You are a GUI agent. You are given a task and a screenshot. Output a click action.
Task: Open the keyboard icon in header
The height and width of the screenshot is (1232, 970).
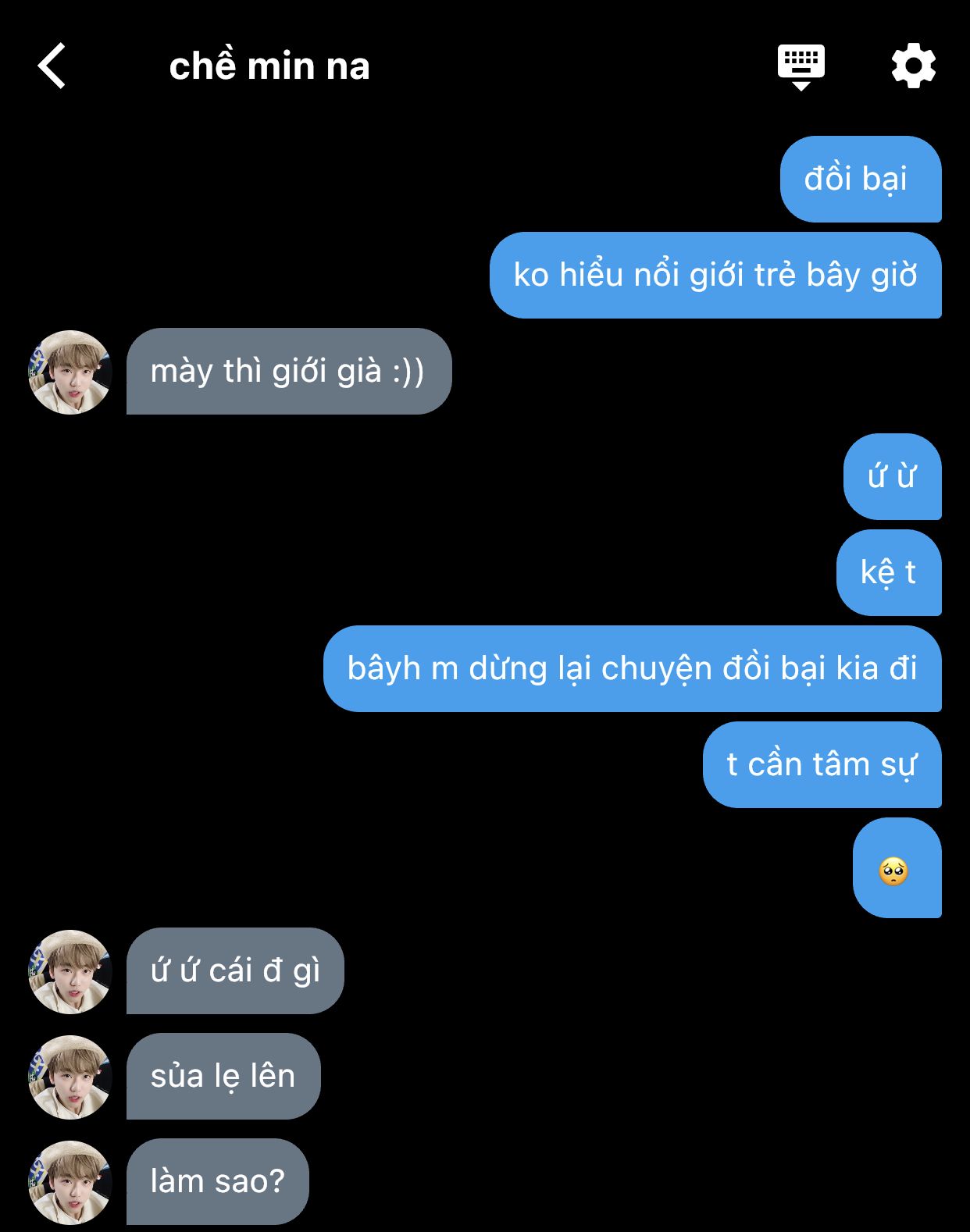801,66
